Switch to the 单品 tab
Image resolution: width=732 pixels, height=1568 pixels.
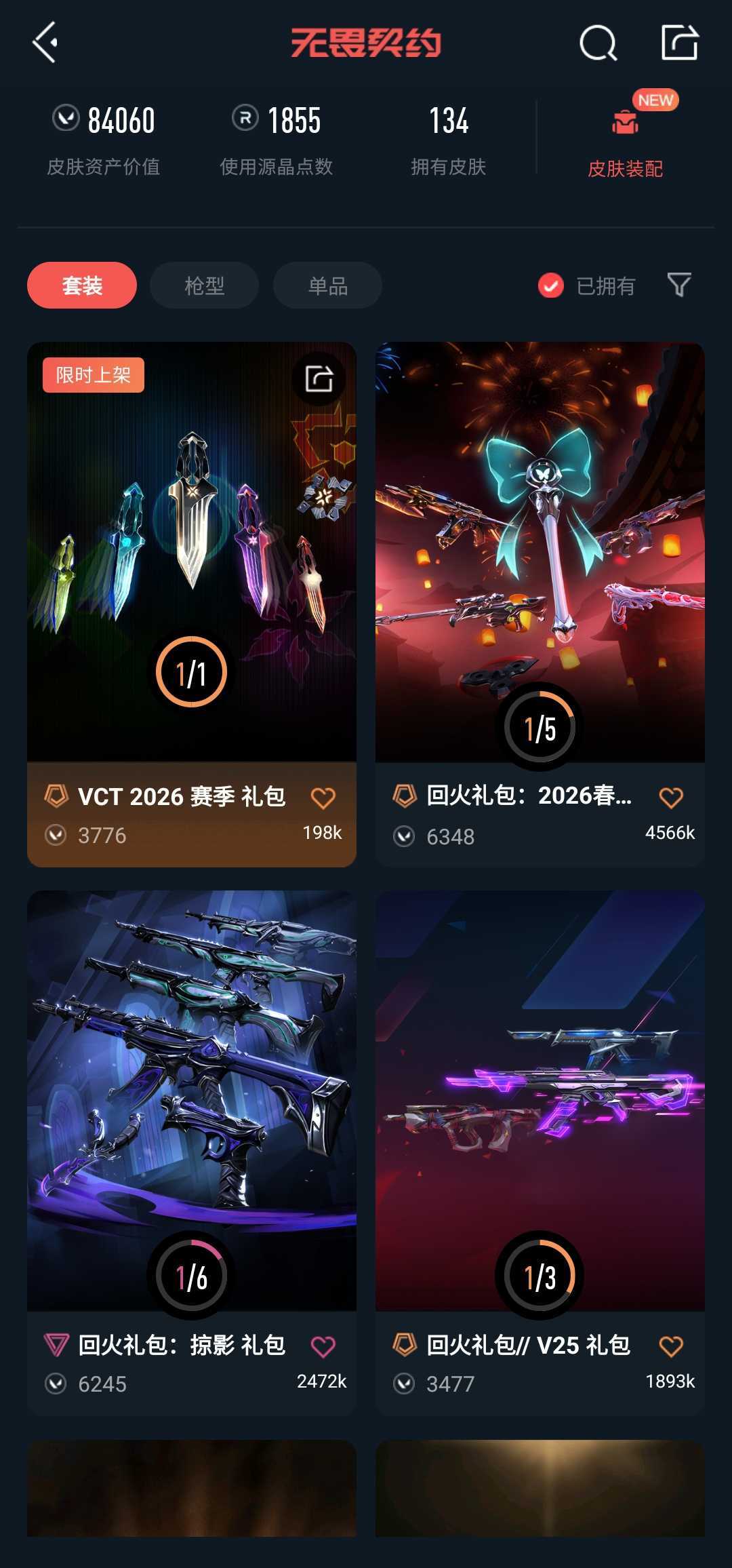(x=327, y=286)
